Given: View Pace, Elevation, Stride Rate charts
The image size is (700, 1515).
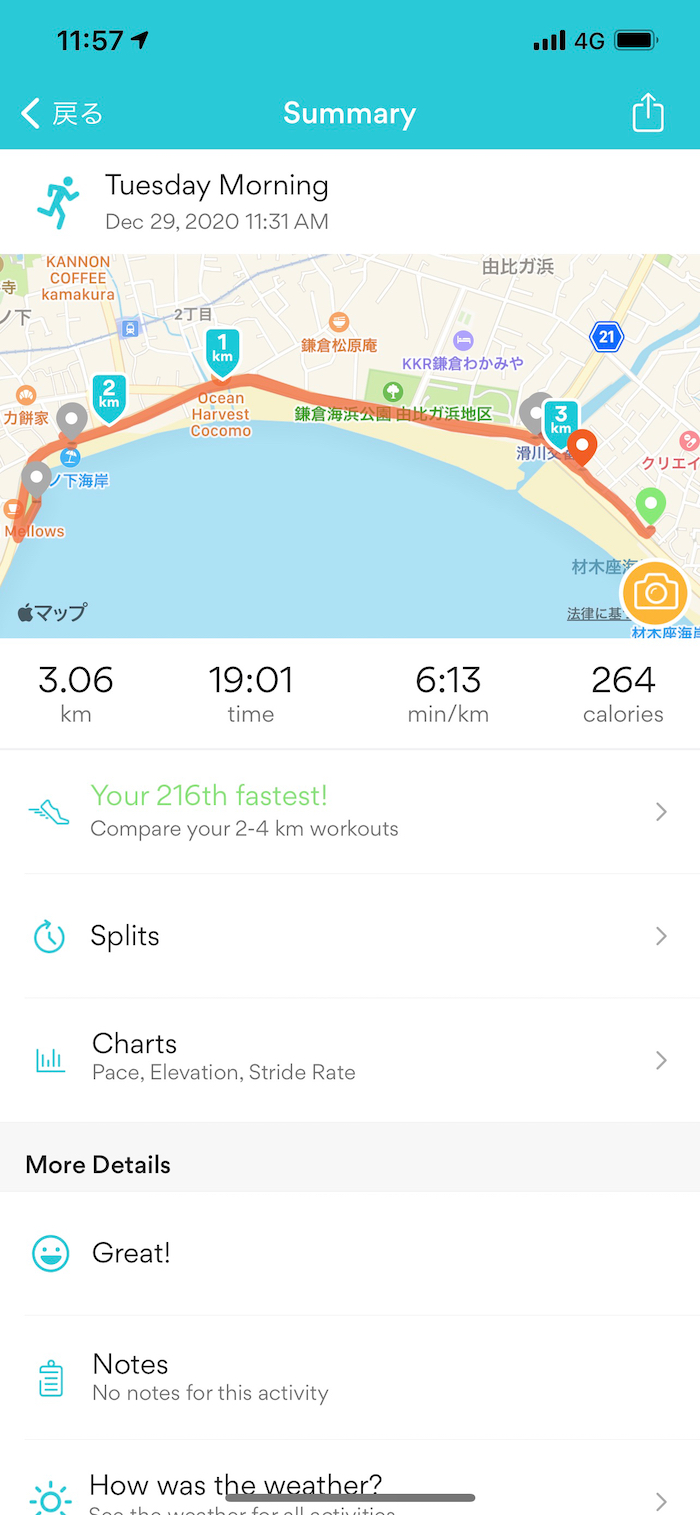Looking at the screenshot, I should [x=350, y=1058].
